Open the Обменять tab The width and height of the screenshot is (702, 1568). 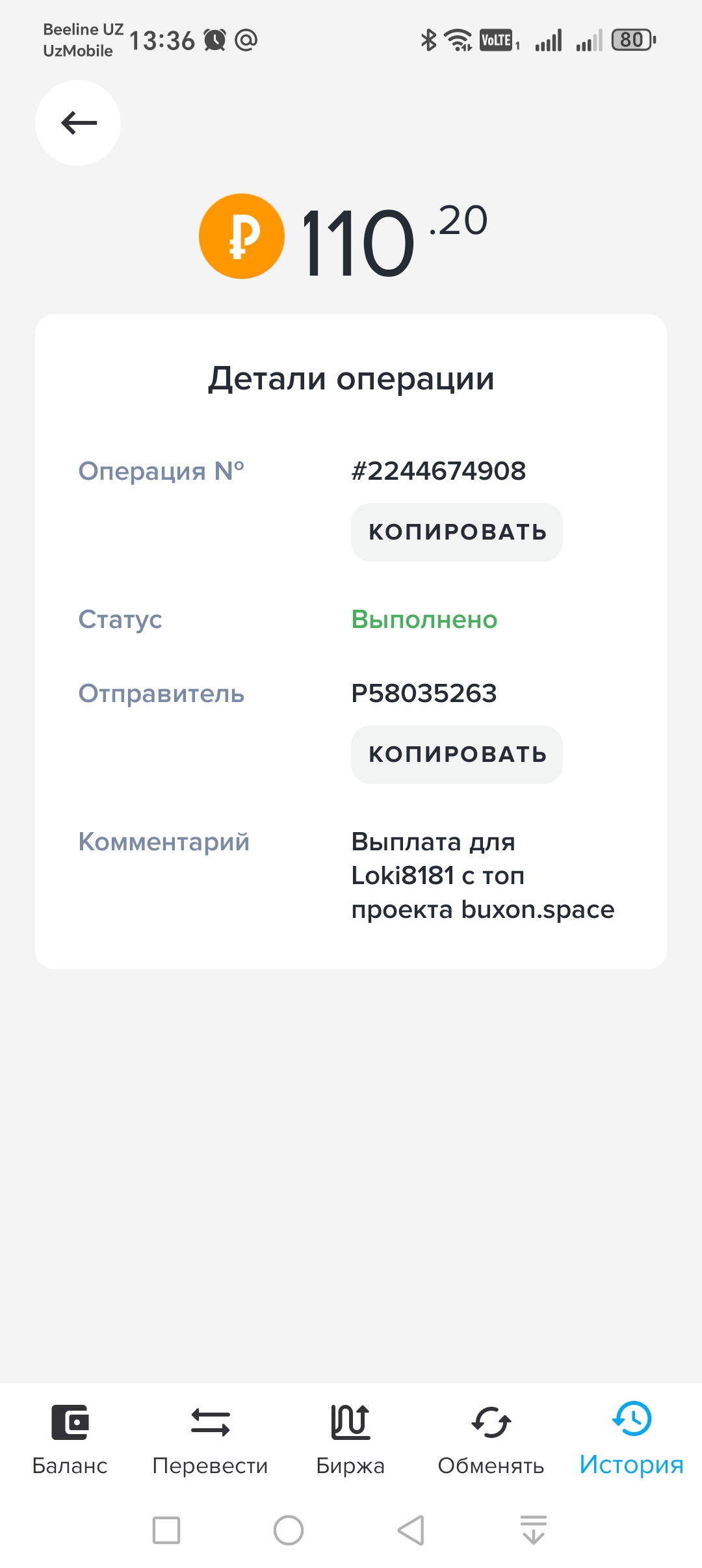click(x=491, y=1439)
